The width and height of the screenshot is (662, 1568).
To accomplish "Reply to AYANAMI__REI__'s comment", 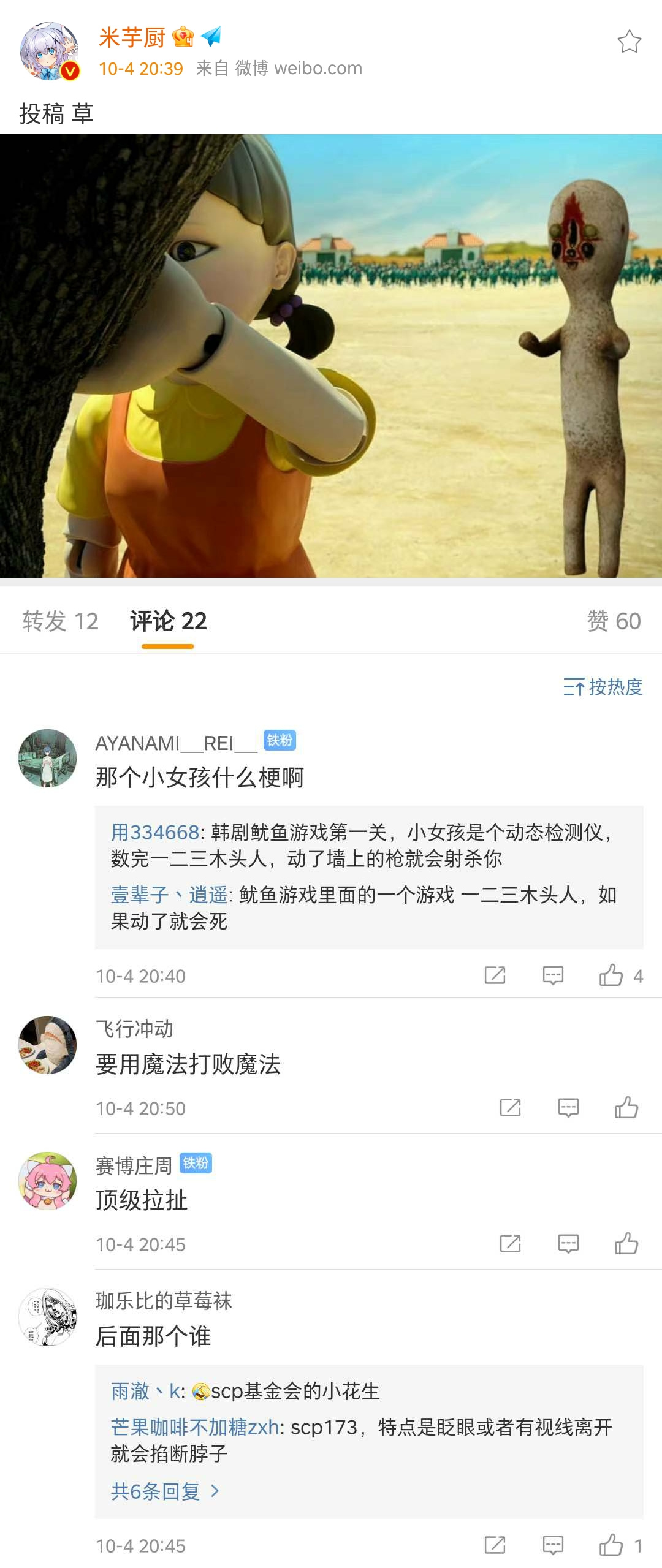I will 553,975.
